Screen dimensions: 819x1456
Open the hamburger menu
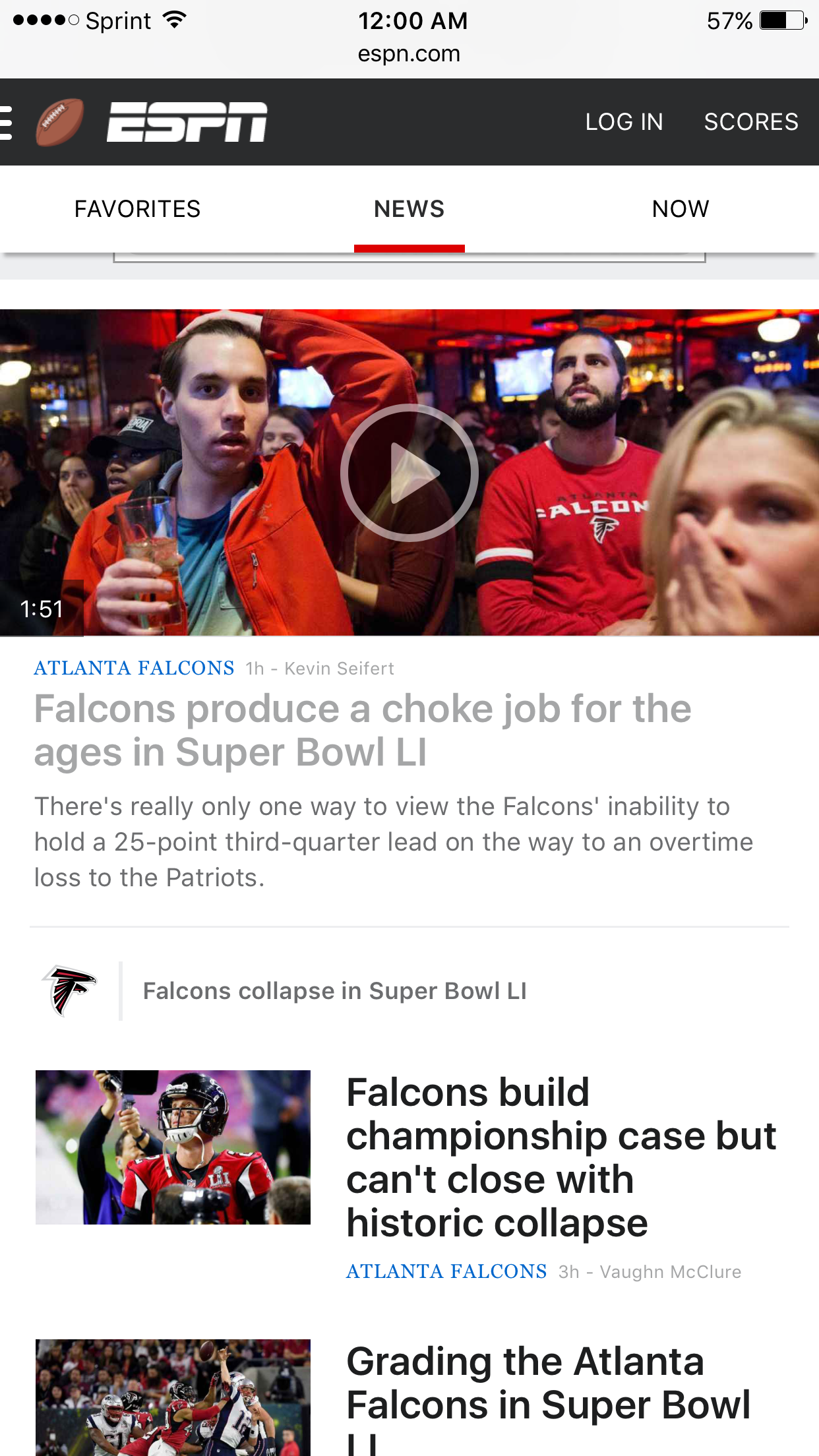(5, 123)
